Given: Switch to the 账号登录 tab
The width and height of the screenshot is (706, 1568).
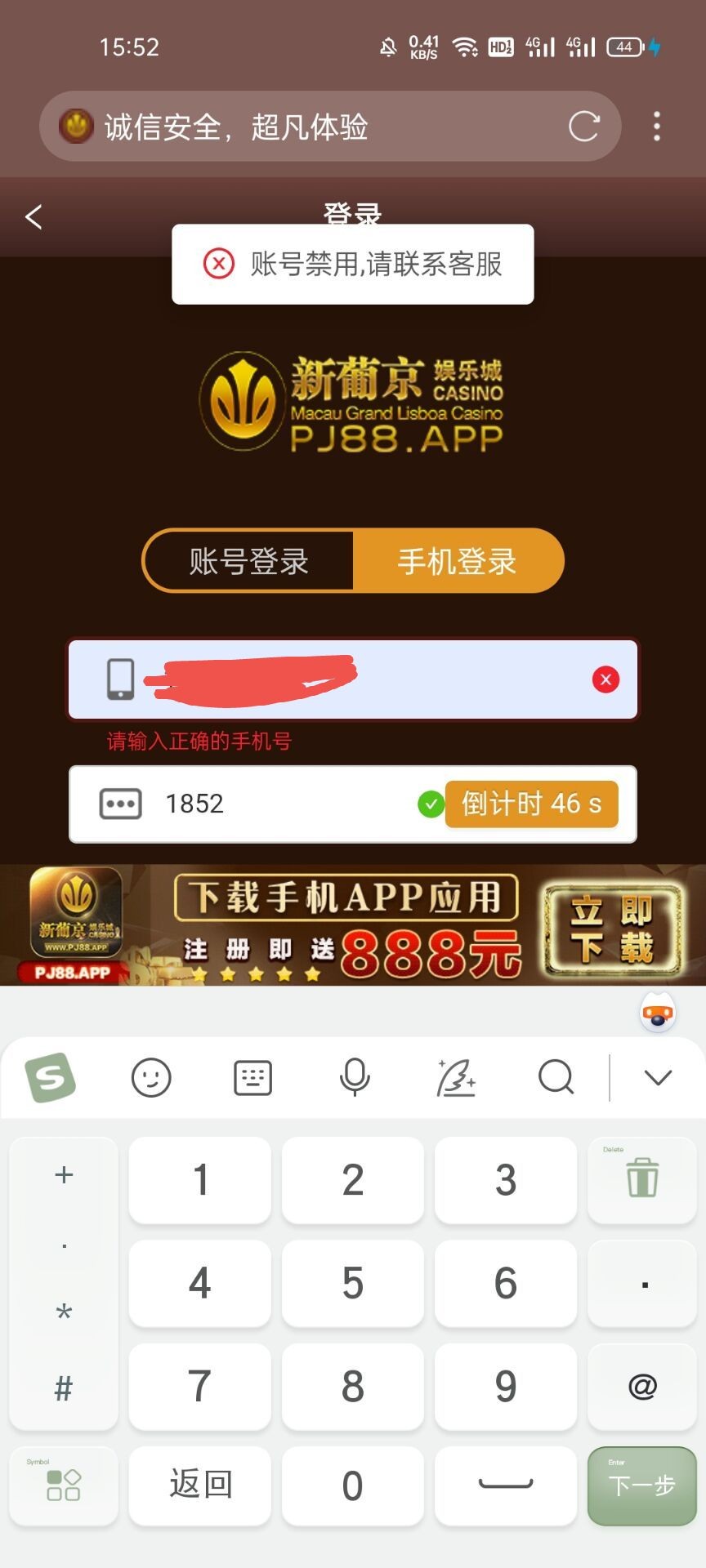Looking at the screenshot, I should pyautogui.click(x=248, y=561).
